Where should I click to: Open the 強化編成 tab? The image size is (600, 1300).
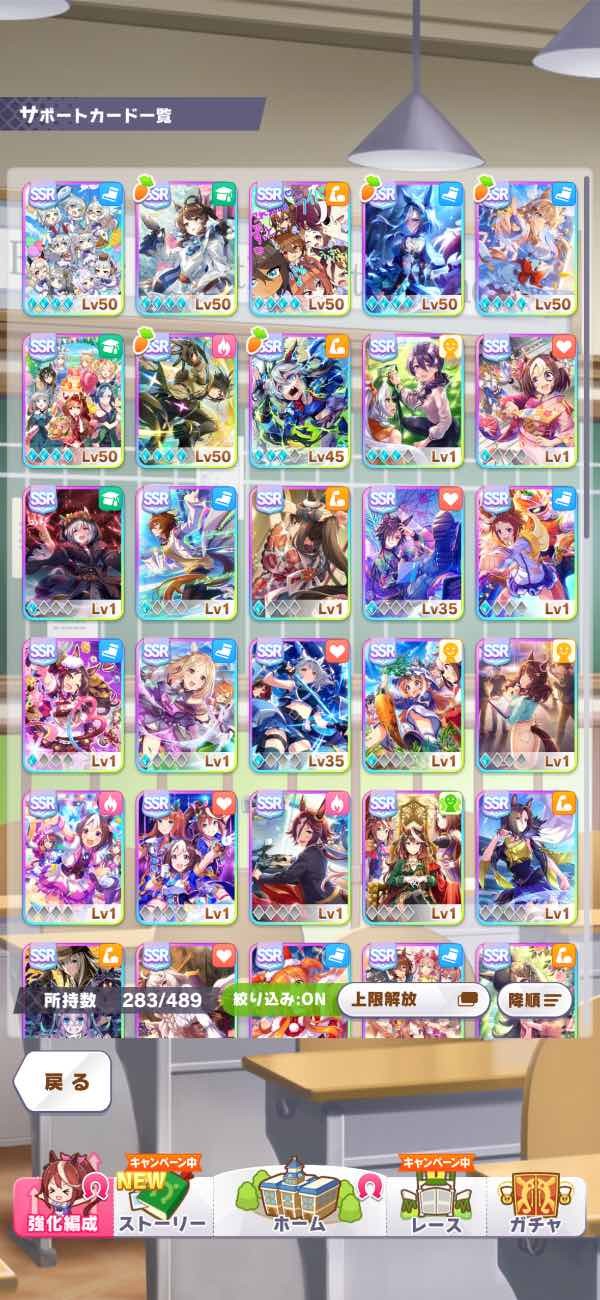pos(62,1206)
